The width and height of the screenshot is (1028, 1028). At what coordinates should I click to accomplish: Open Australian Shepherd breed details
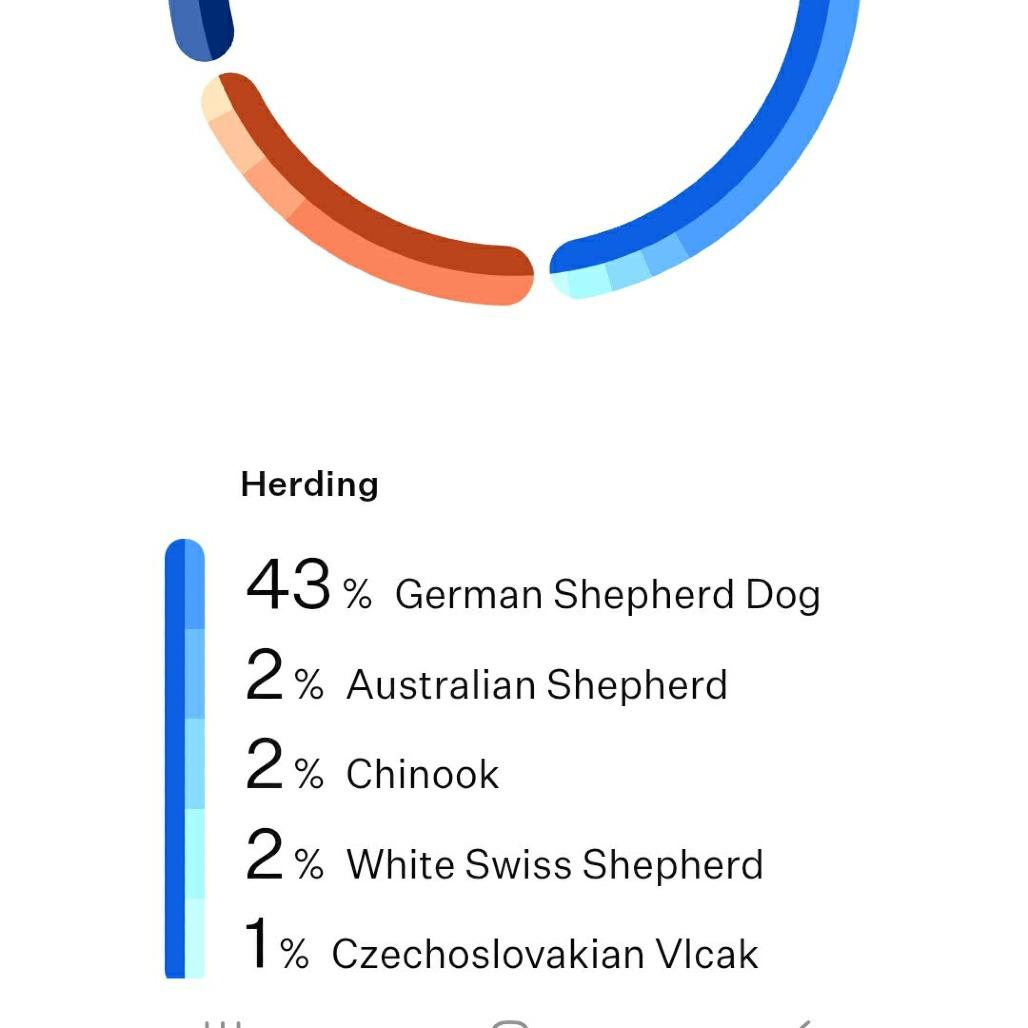(536, 685)
